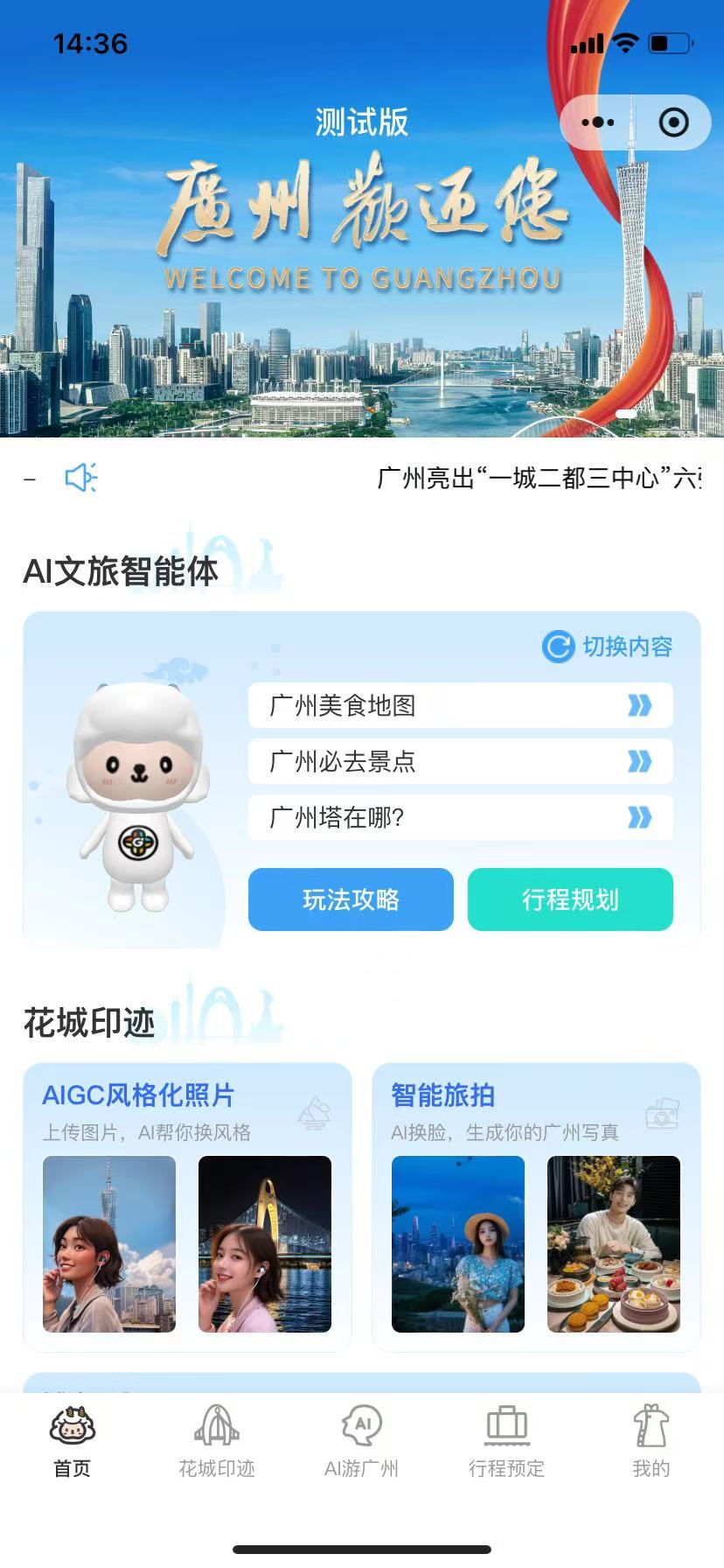Screen dimensions: 724x1568
Task: Ask about 广州美食地图
Action: point(460,705)
